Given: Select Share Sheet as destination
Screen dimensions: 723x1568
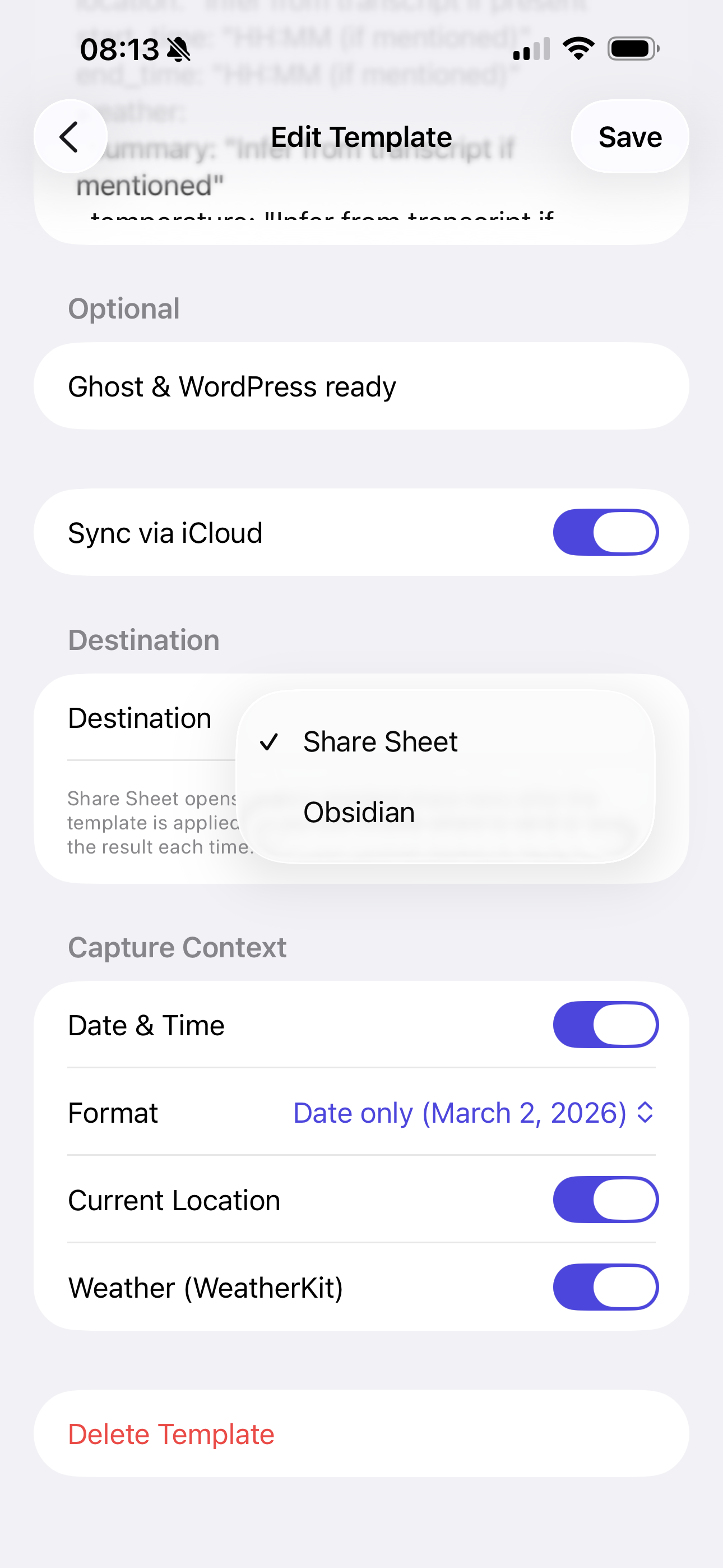Looking at the screenshot, I should click(381, 741).
